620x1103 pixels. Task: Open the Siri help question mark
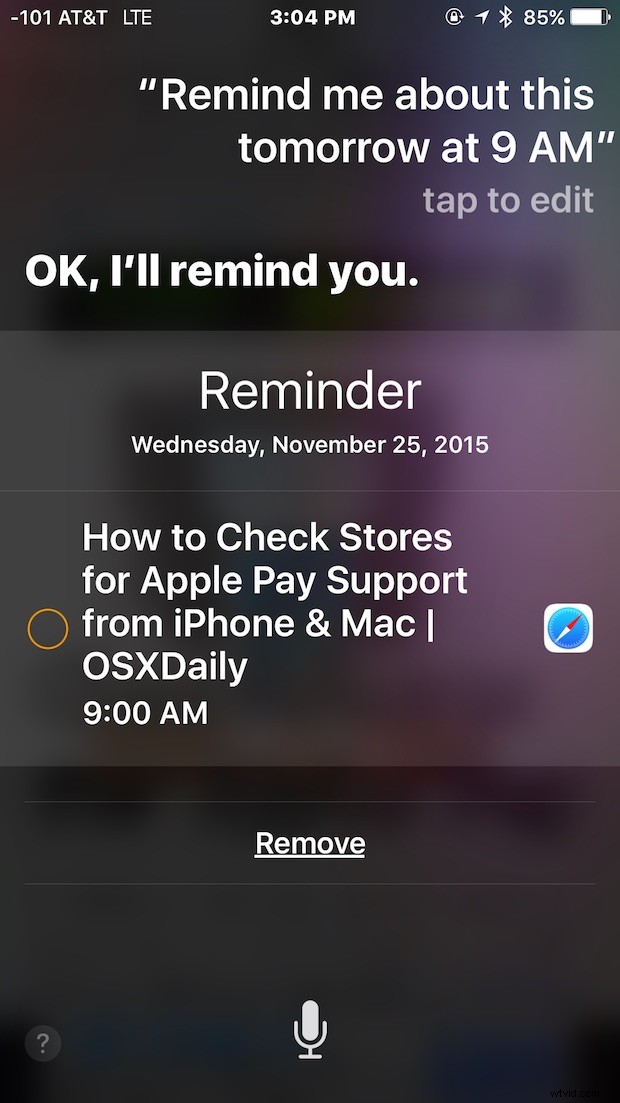tap(43, 1042)
